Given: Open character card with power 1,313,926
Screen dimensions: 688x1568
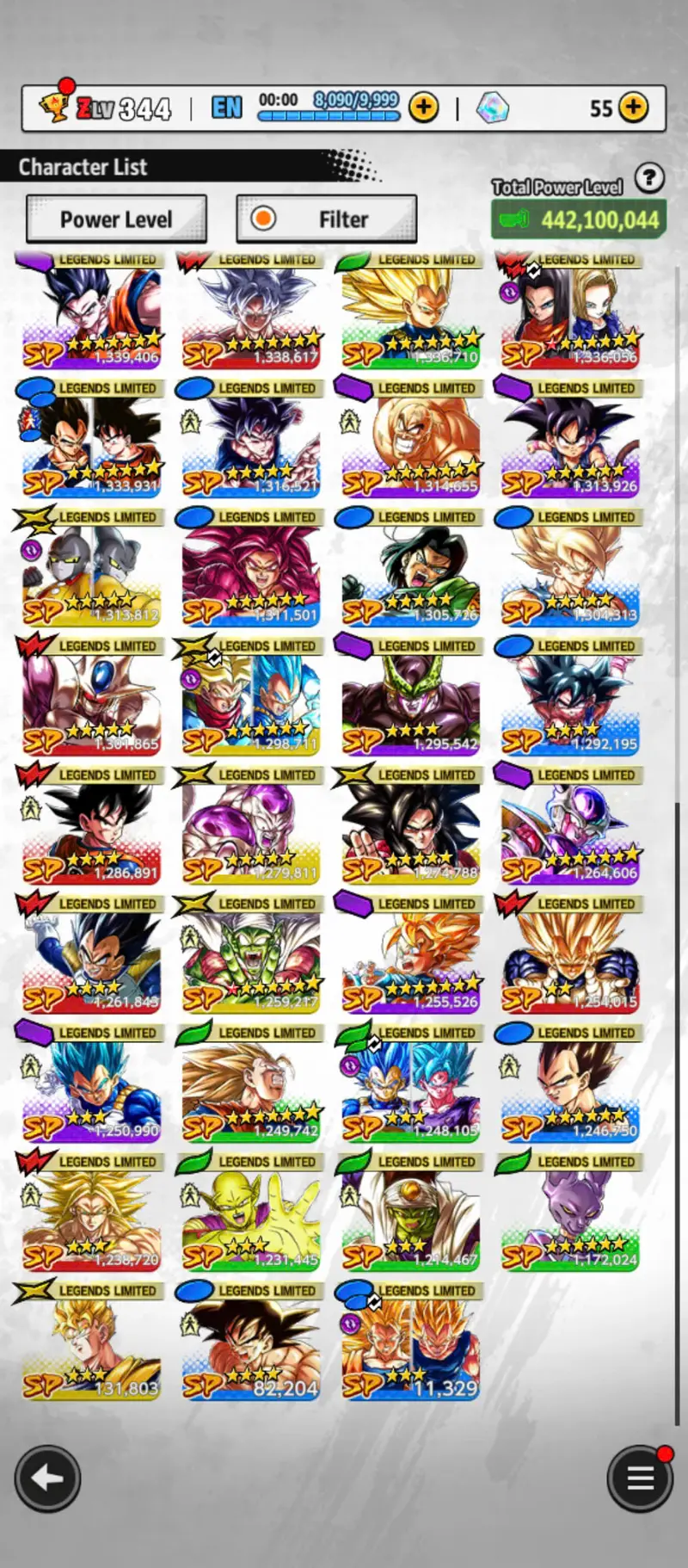Looking at the screenshot, I should tap(570, 443).
